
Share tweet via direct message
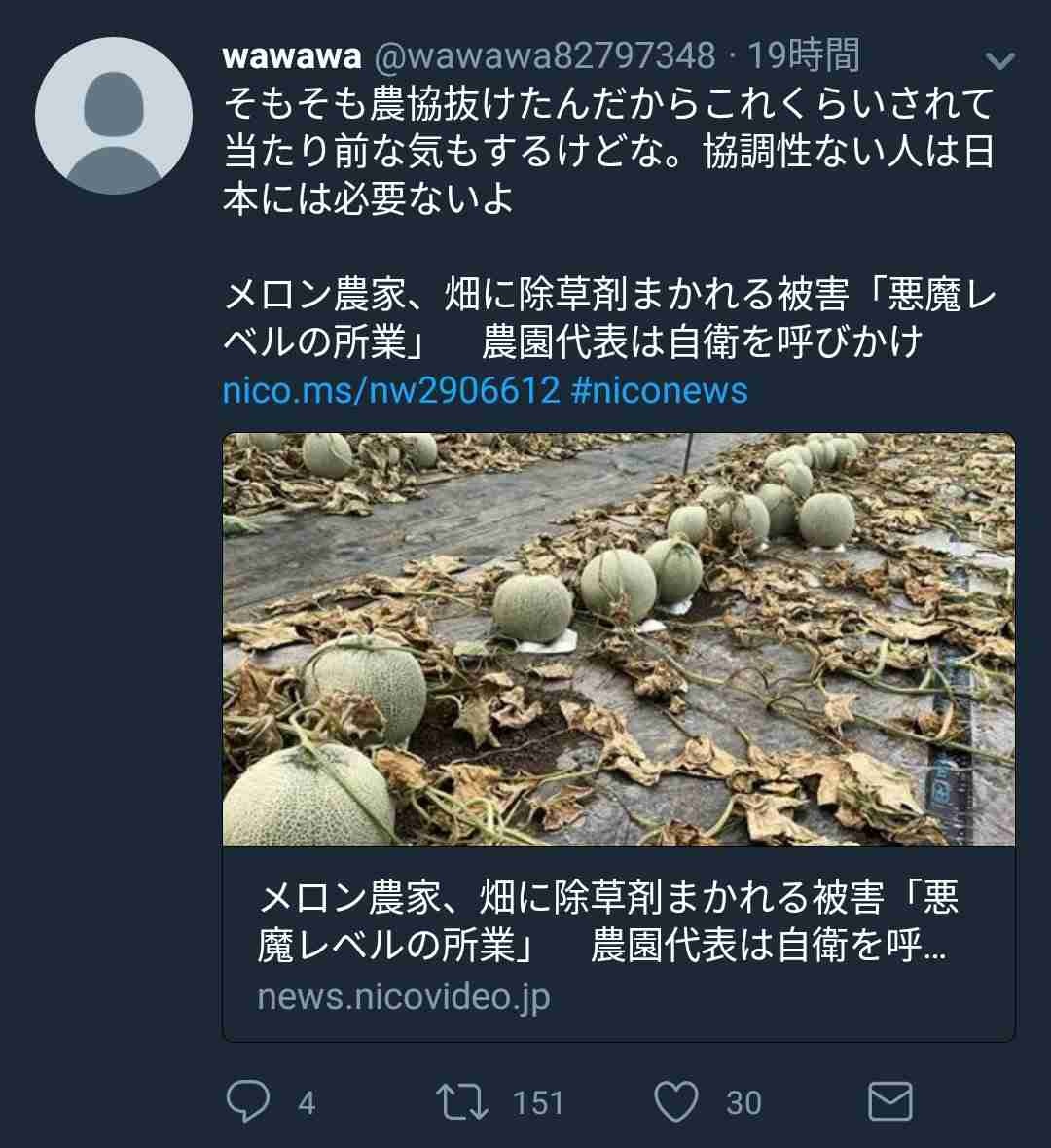coord(889,1101)
